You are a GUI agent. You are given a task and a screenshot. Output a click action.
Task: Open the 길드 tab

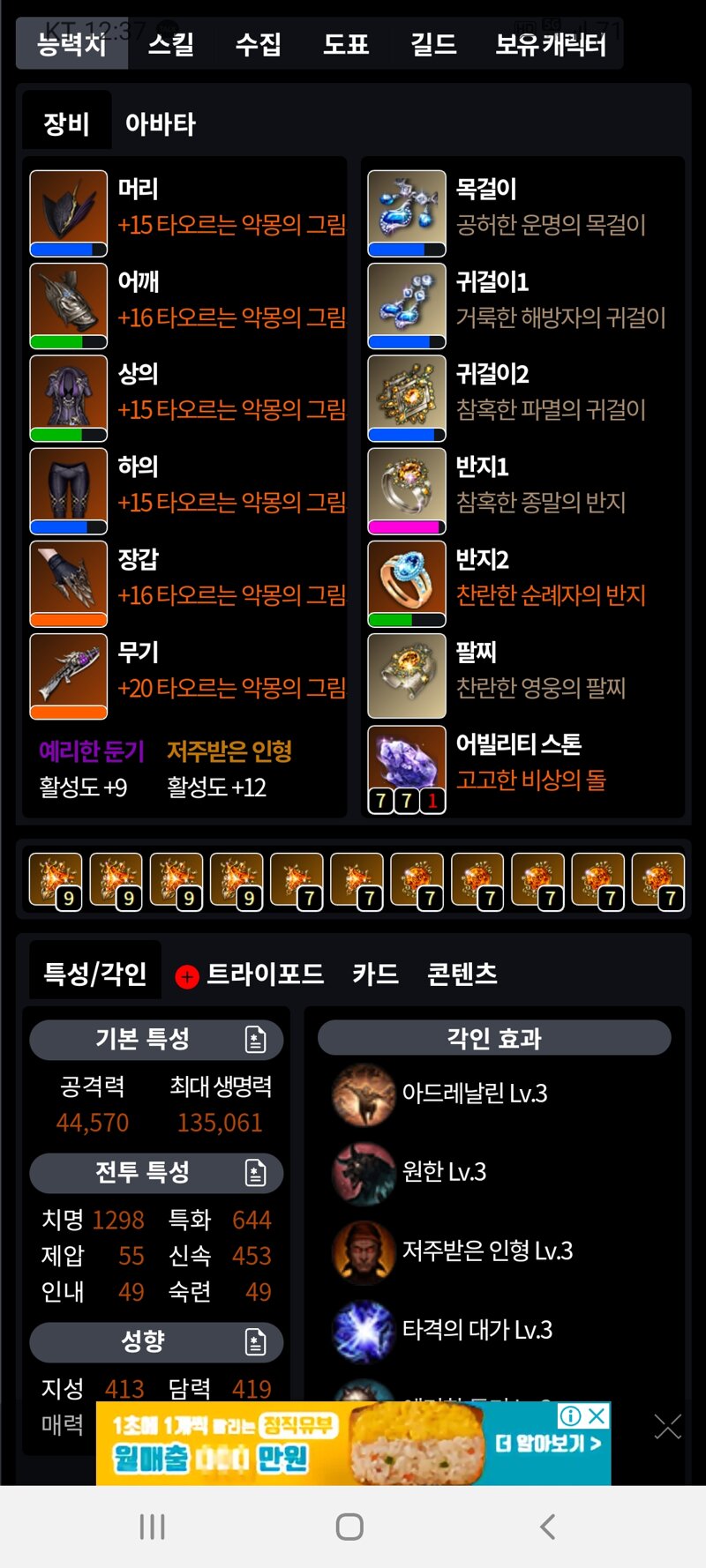pos(432,43)
